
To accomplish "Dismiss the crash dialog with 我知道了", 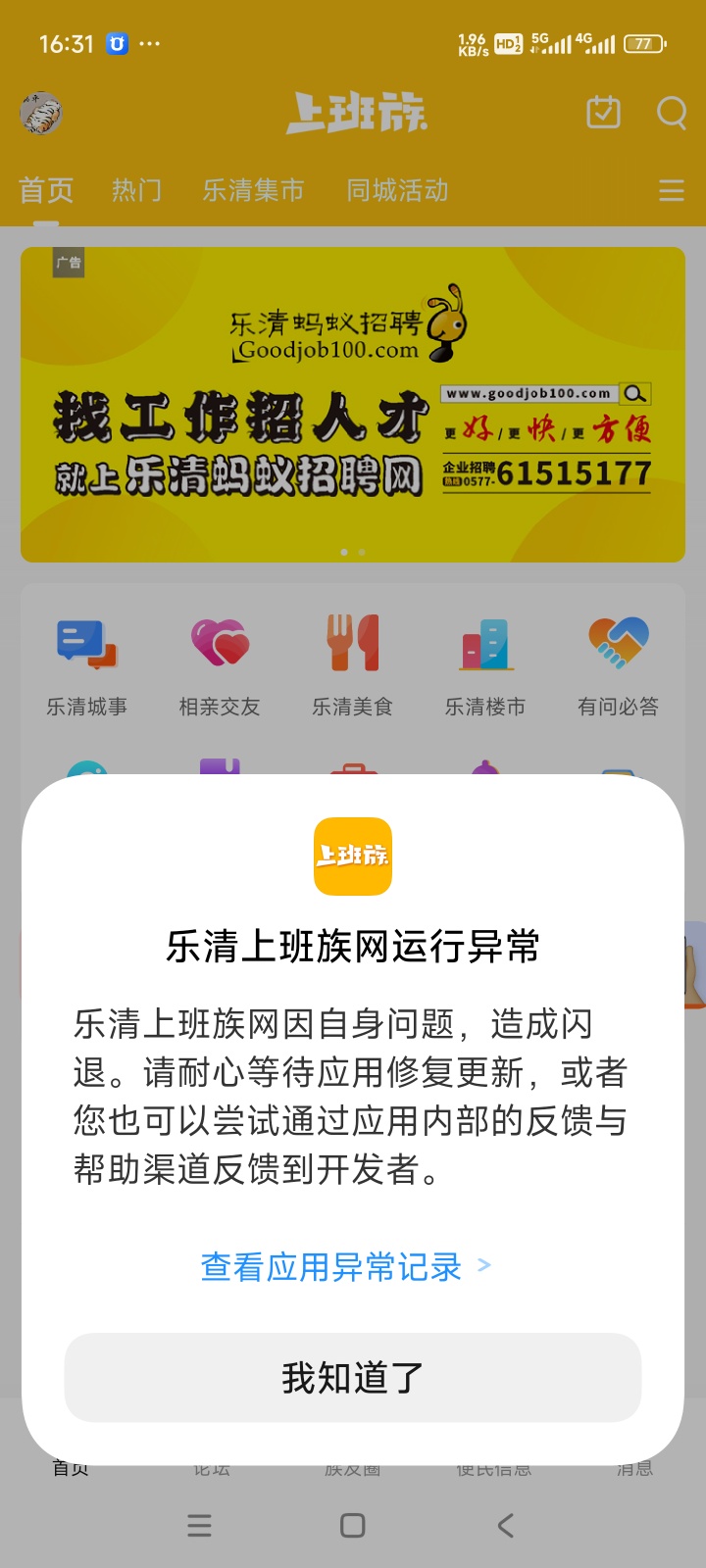I will (353, 1378).
